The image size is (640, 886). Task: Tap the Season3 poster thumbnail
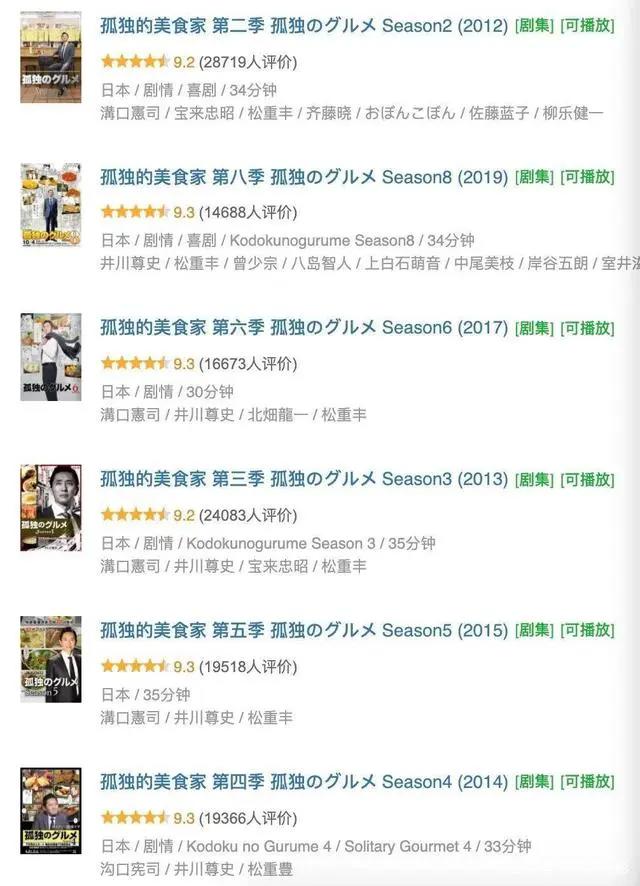click(50, 508)
